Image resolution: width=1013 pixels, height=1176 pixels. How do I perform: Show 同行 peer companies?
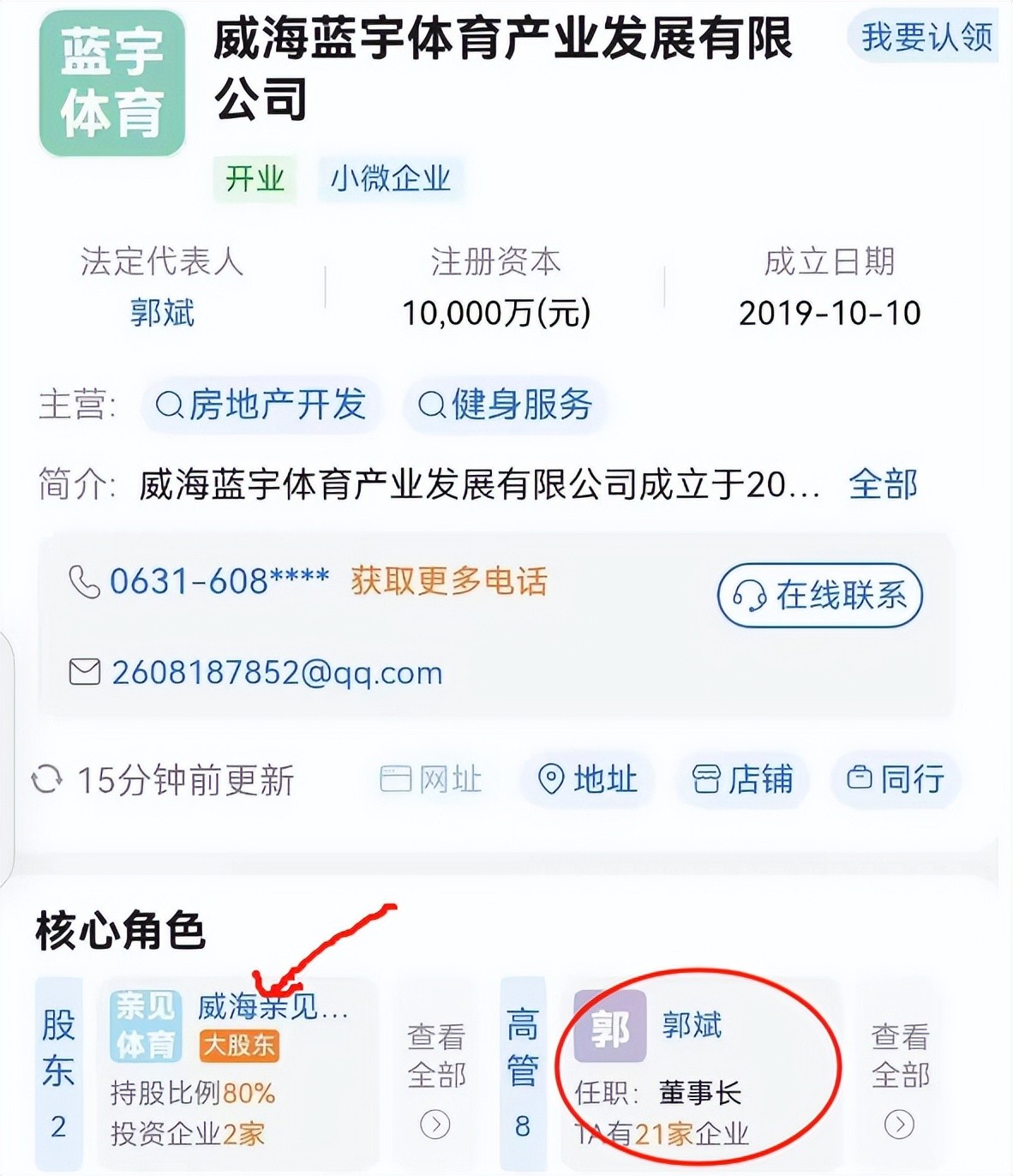(895, 780)
